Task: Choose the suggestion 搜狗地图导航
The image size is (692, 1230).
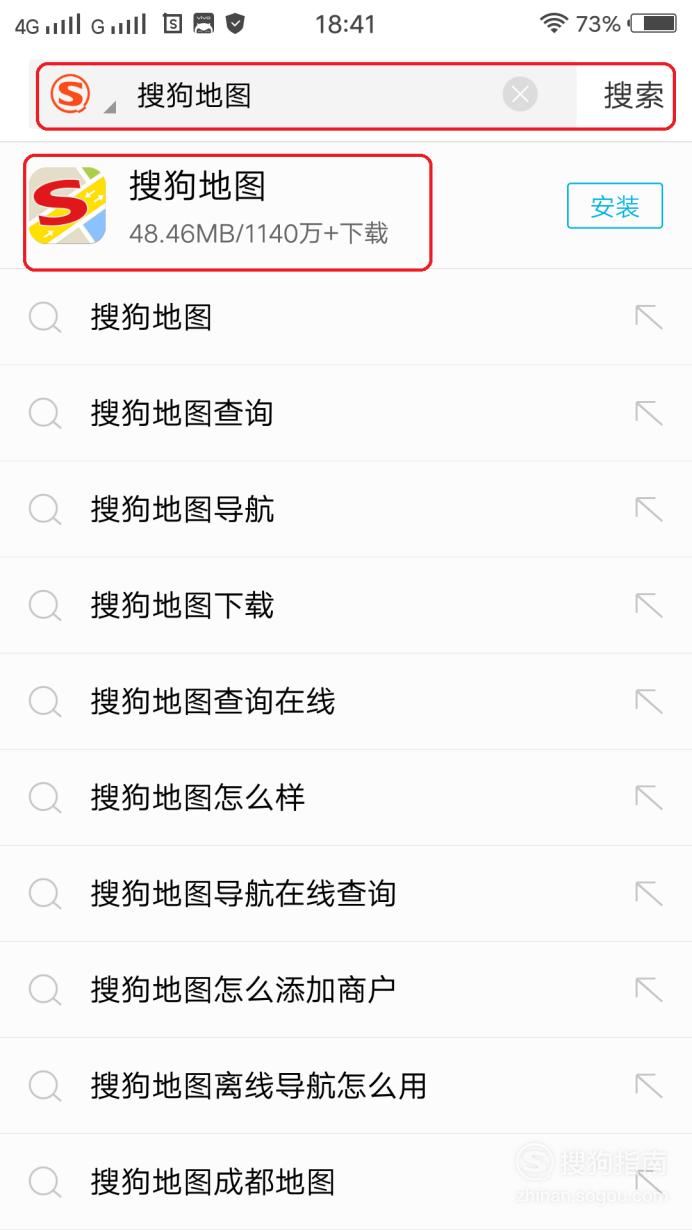Action: (x=346, y=509)
